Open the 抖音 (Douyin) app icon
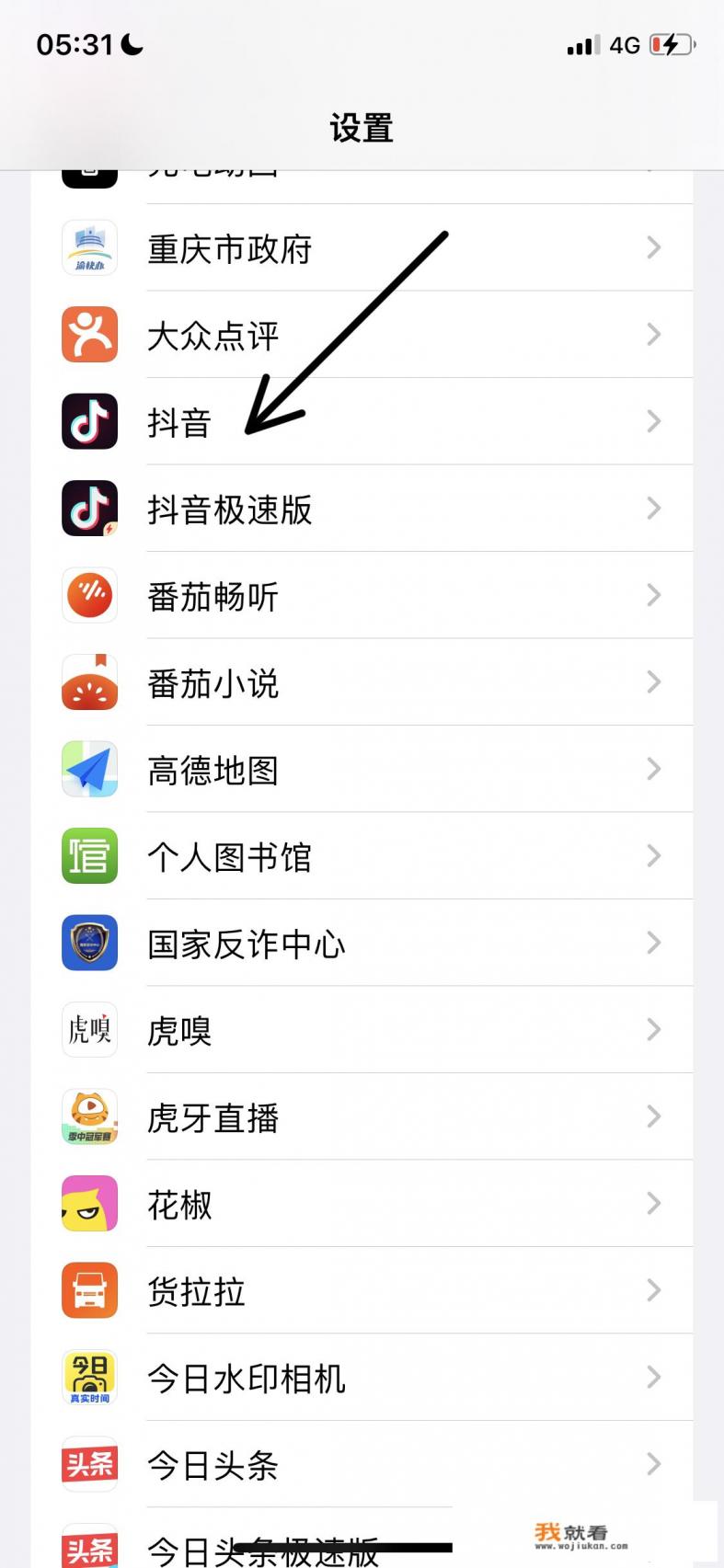The height and width of the screenshot is (1568, 724). pos(88,421)
